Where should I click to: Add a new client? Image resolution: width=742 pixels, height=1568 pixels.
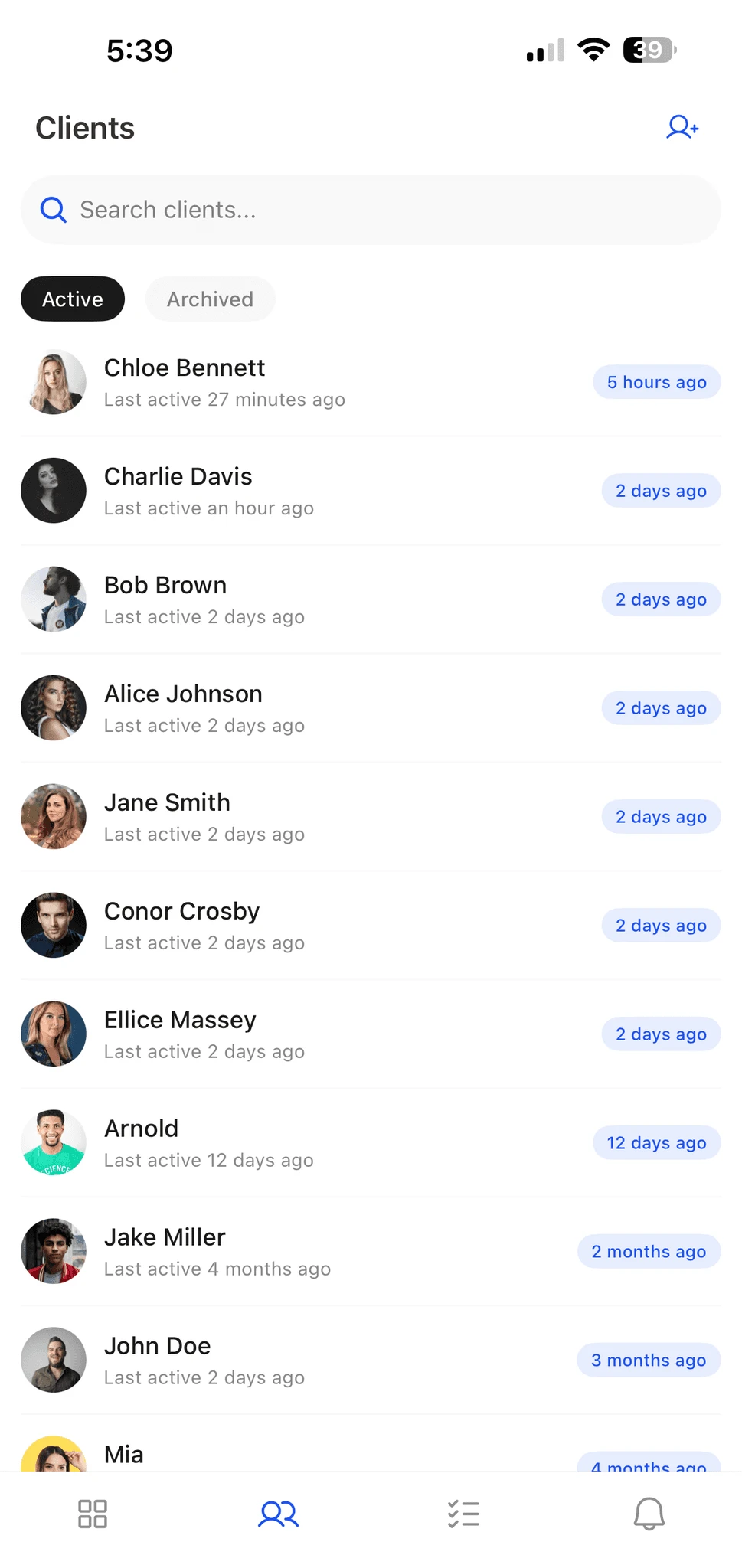(x=682, y=127)
